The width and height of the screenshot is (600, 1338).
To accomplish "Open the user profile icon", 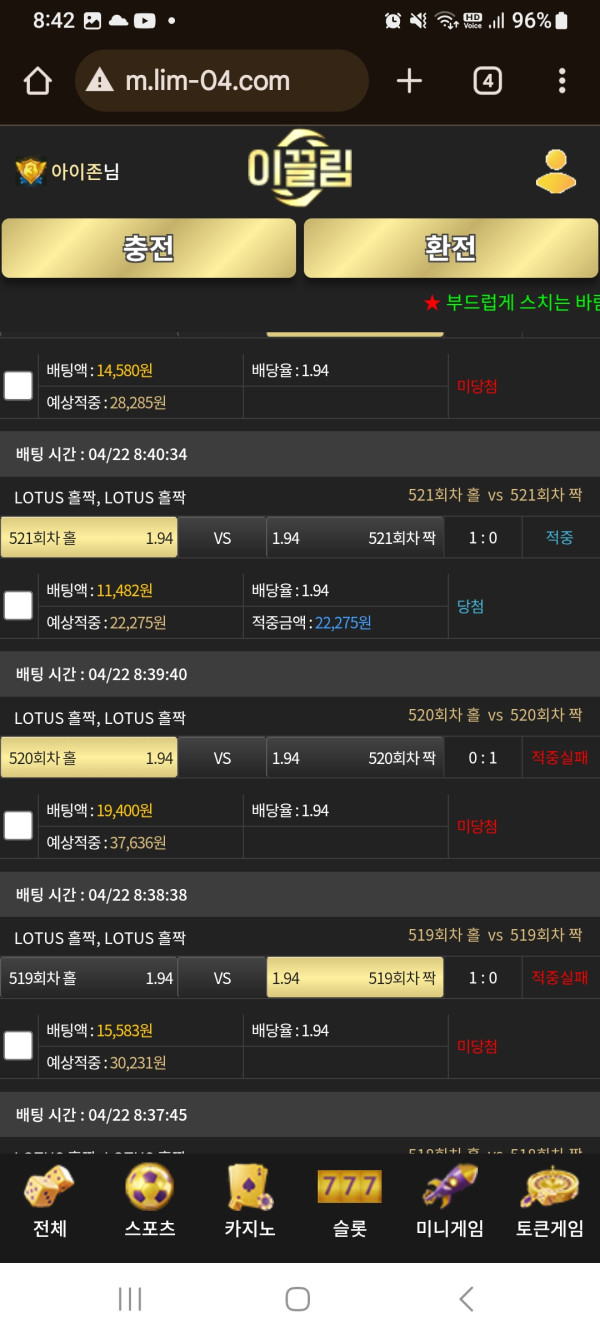I will (556, 171).
